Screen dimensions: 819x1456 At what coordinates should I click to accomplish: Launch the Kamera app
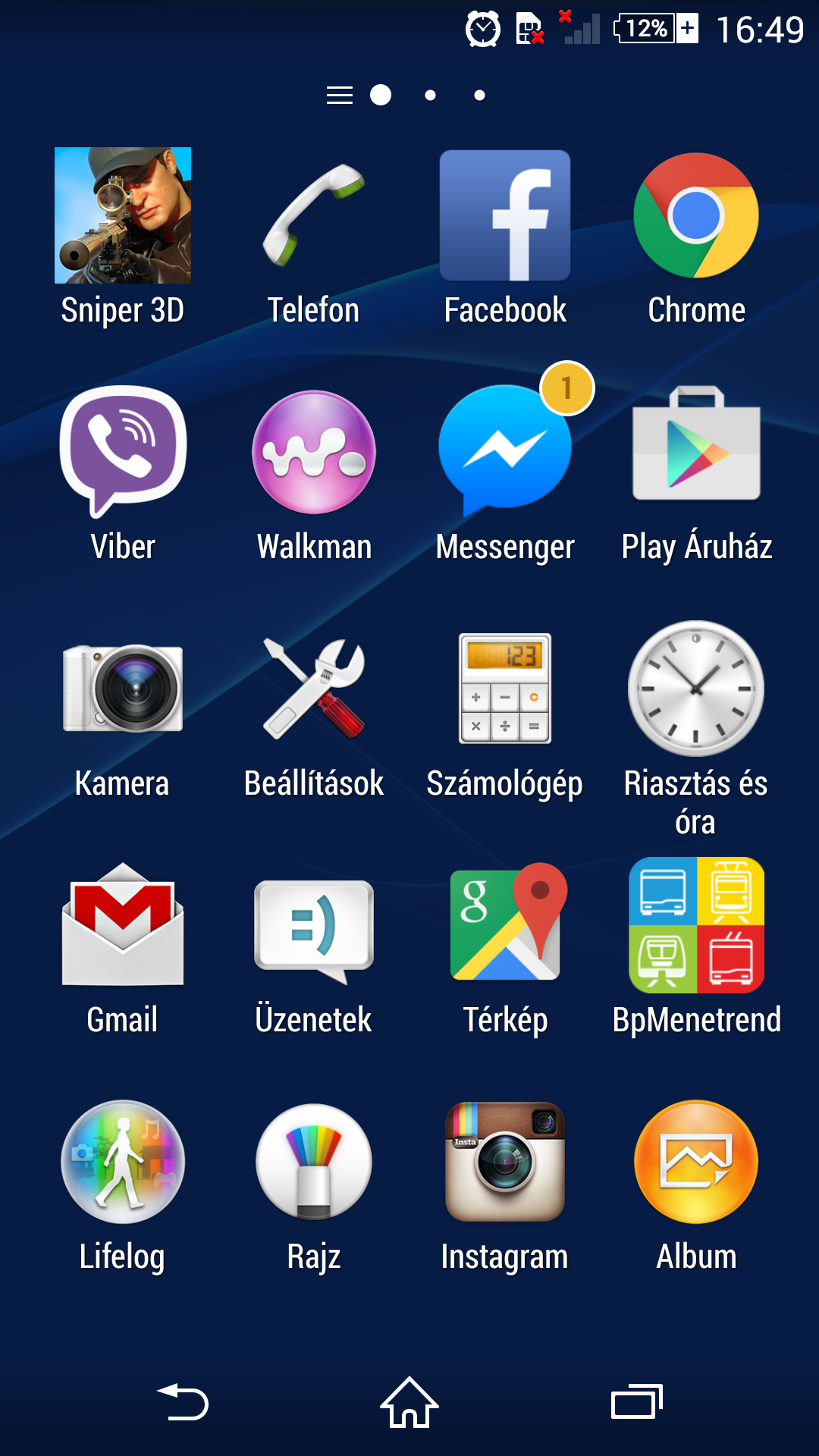pos(123,689)
